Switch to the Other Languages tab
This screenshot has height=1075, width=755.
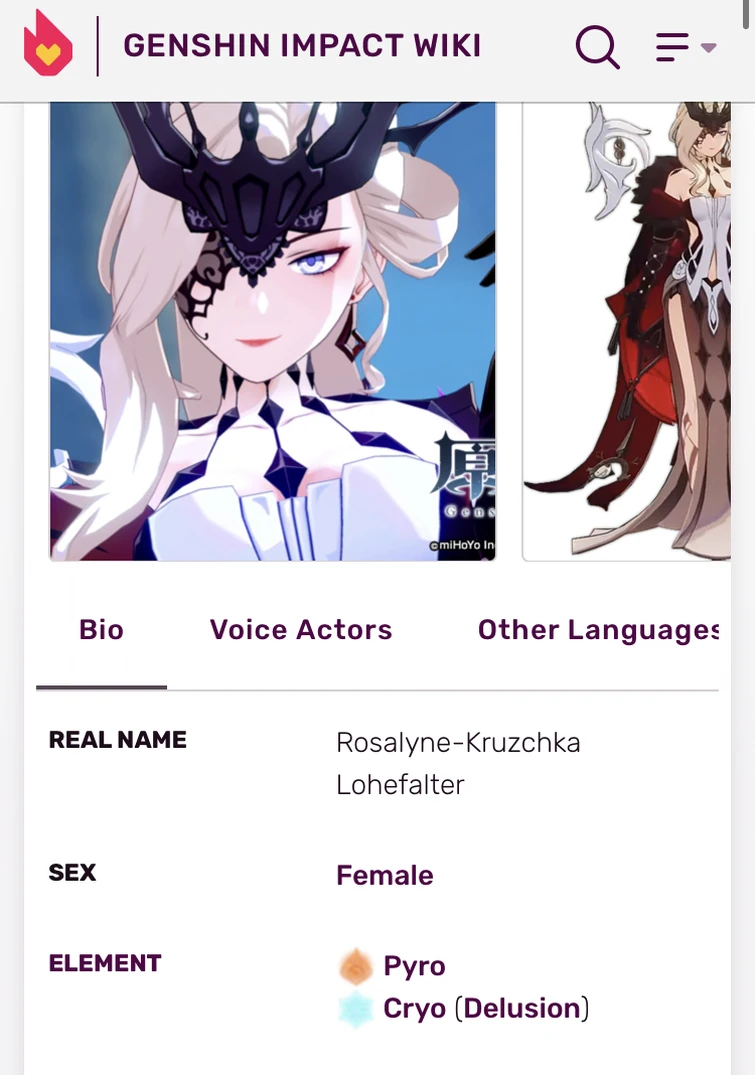pos(599,630)
